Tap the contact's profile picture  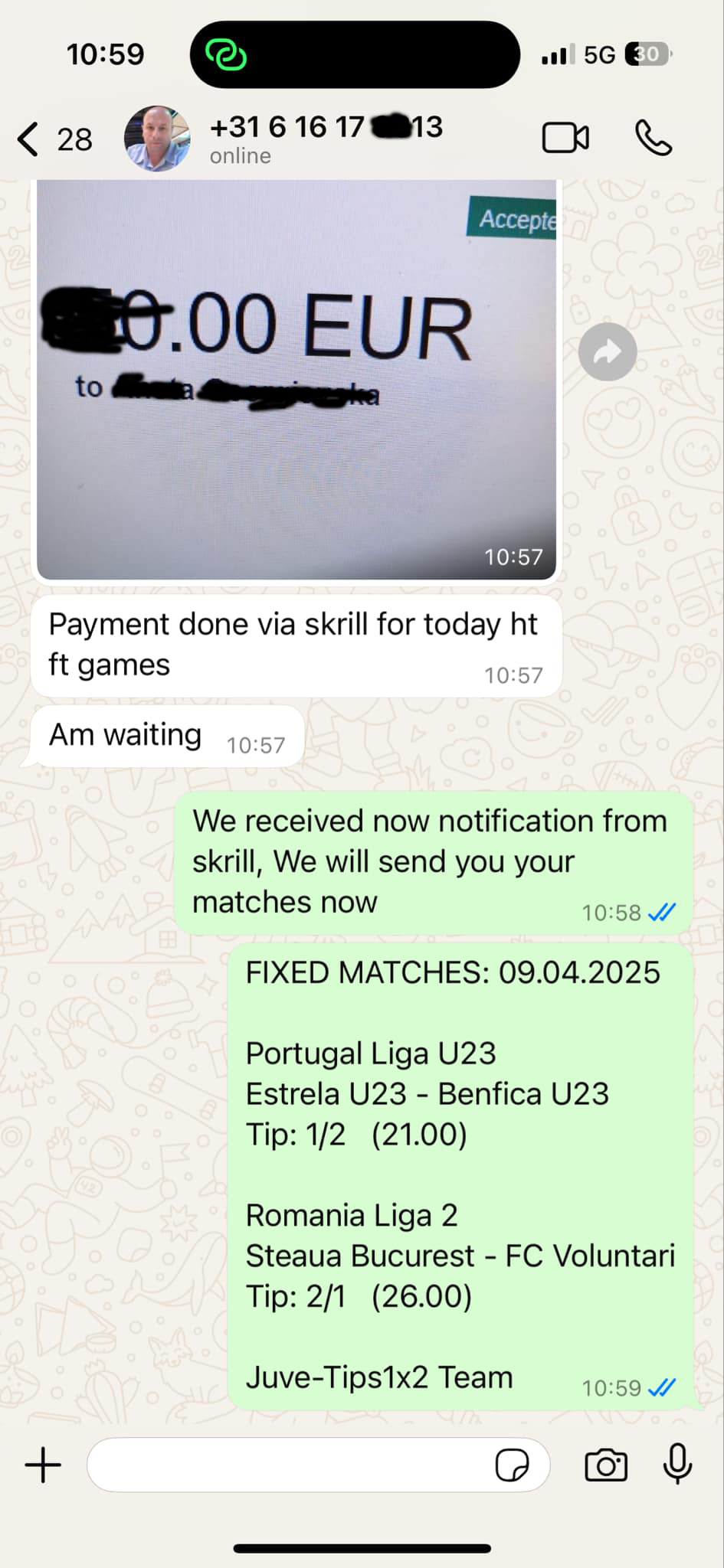coord(157,139)
